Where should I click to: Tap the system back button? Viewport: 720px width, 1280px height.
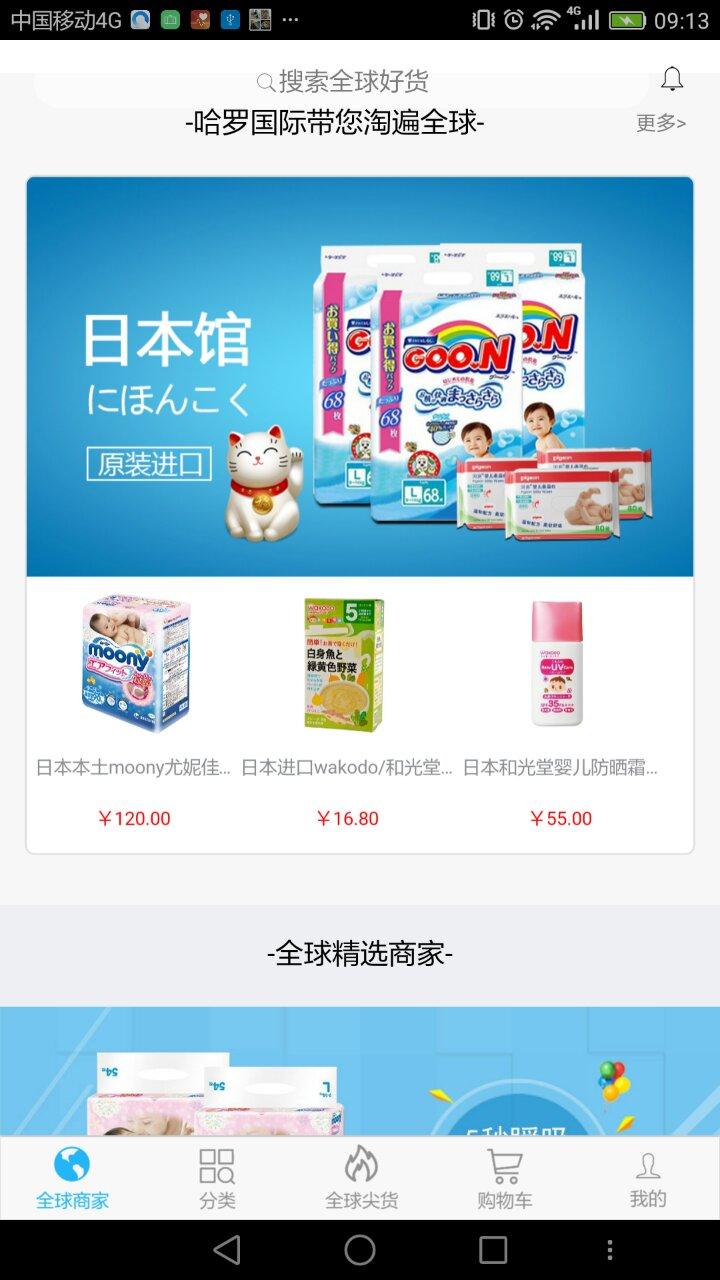point(228,1250)
